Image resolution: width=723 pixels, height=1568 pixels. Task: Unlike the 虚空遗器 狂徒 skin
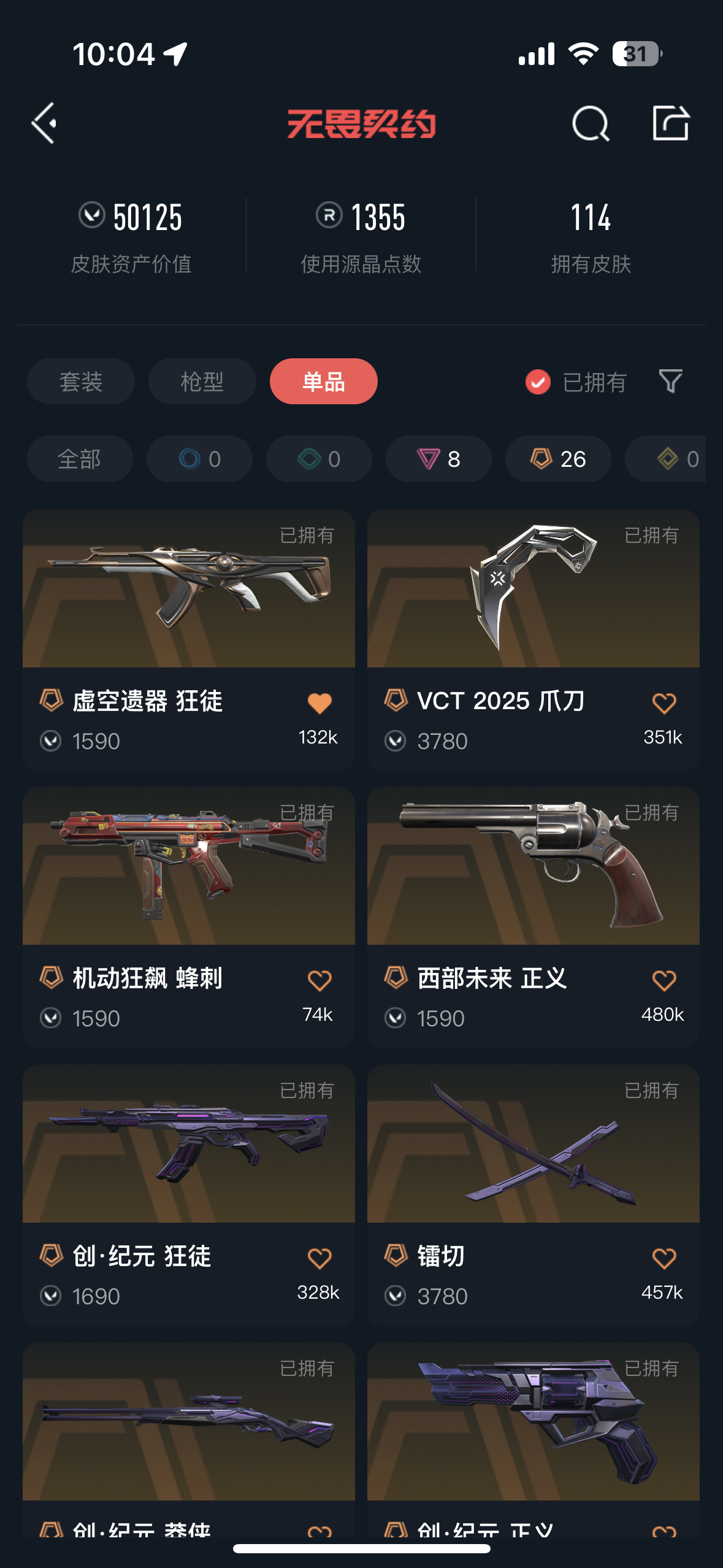click(319, 703)
